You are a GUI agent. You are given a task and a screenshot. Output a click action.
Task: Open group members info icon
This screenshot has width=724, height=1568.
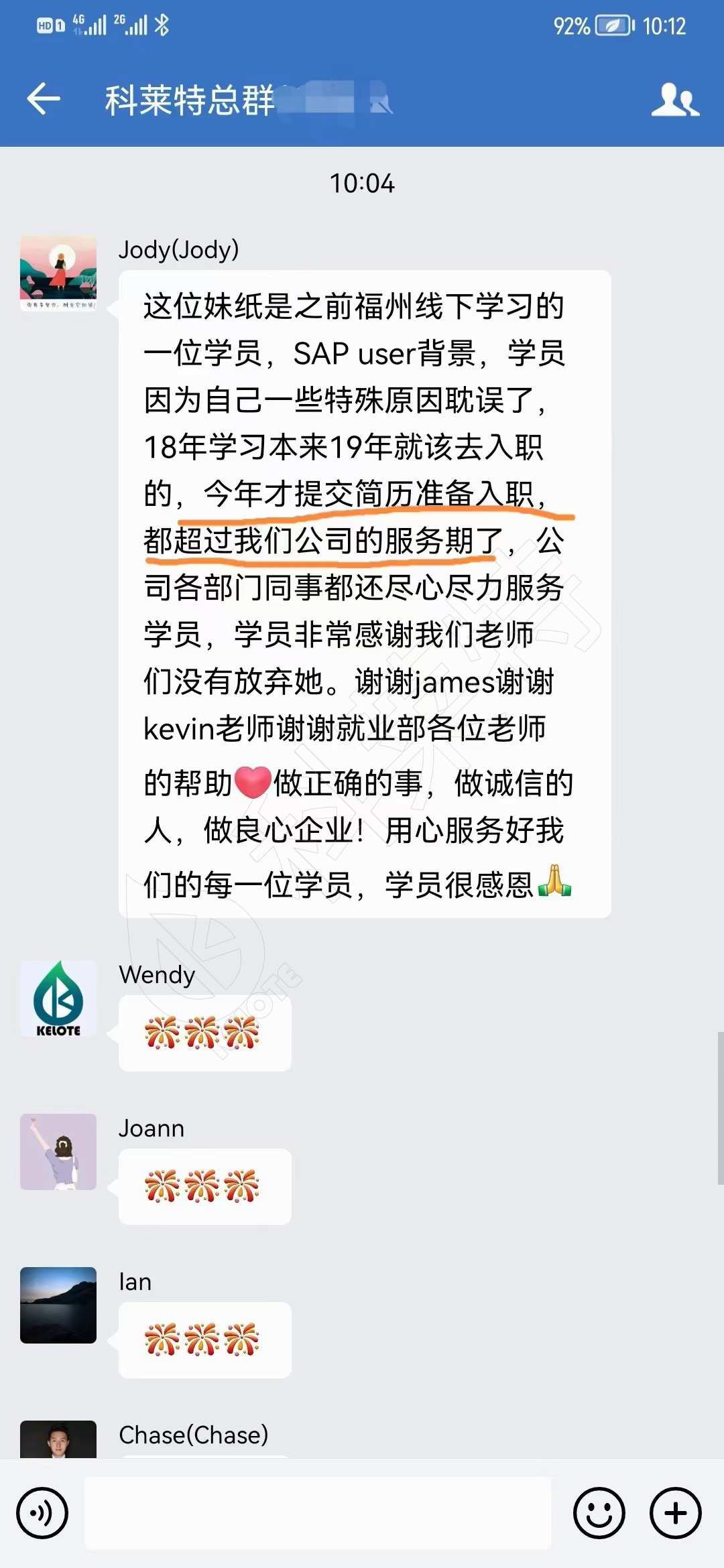point(674,100)
